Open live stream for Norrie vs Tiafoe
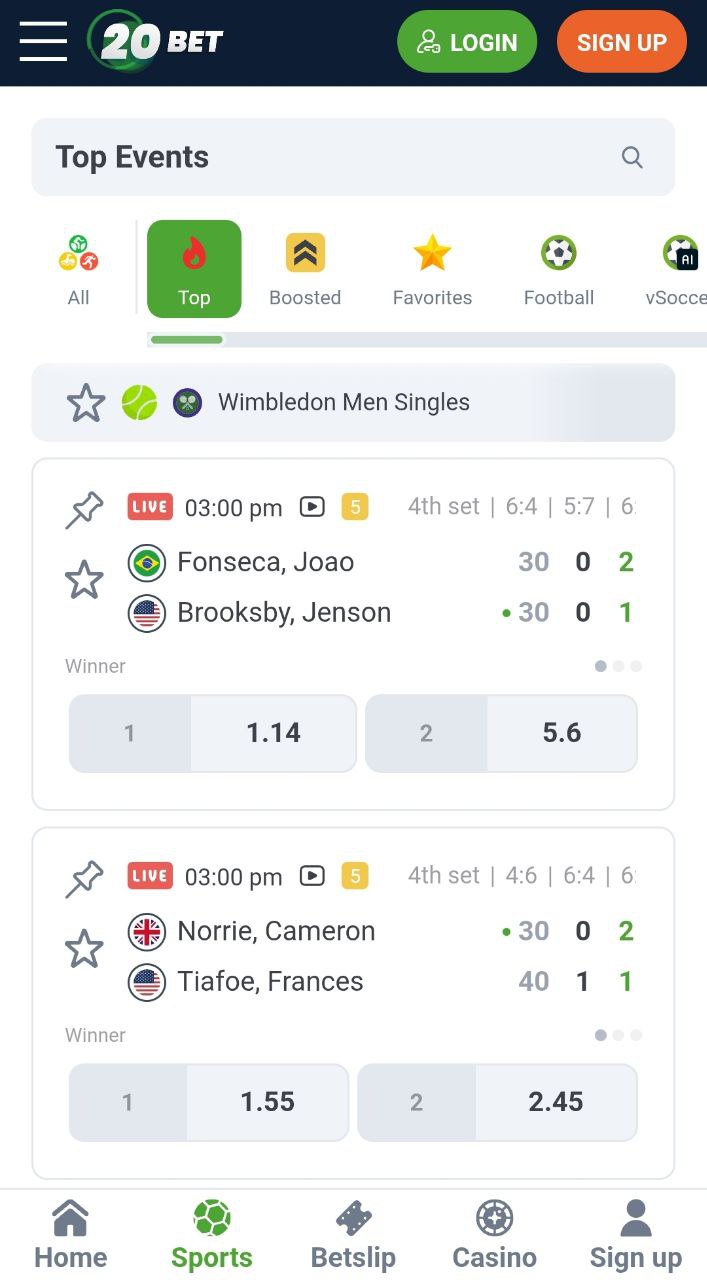This screenshot has height=1280, width=707. (312, 876)
